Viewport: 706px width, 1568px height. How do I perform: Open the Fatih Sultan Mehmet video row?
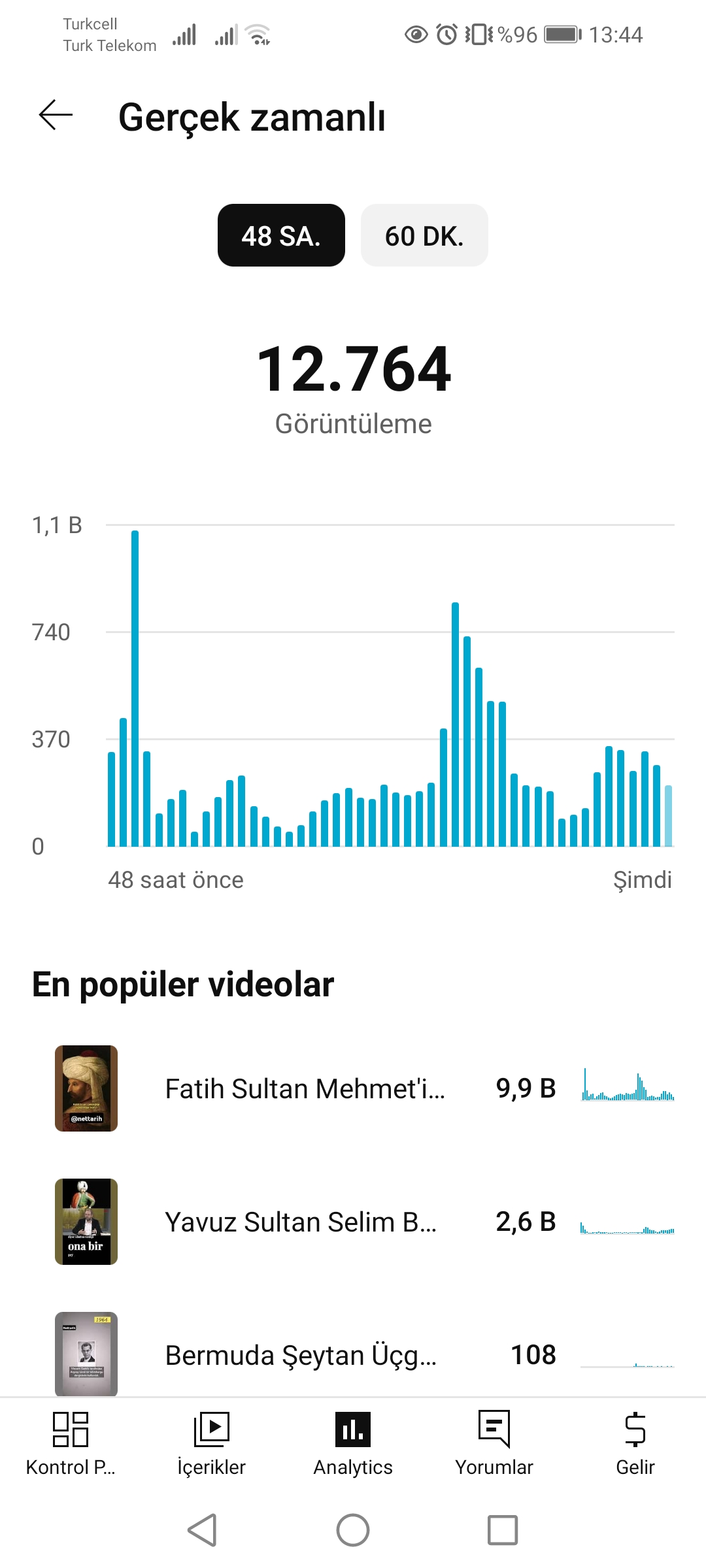(x=353, y=1088)
